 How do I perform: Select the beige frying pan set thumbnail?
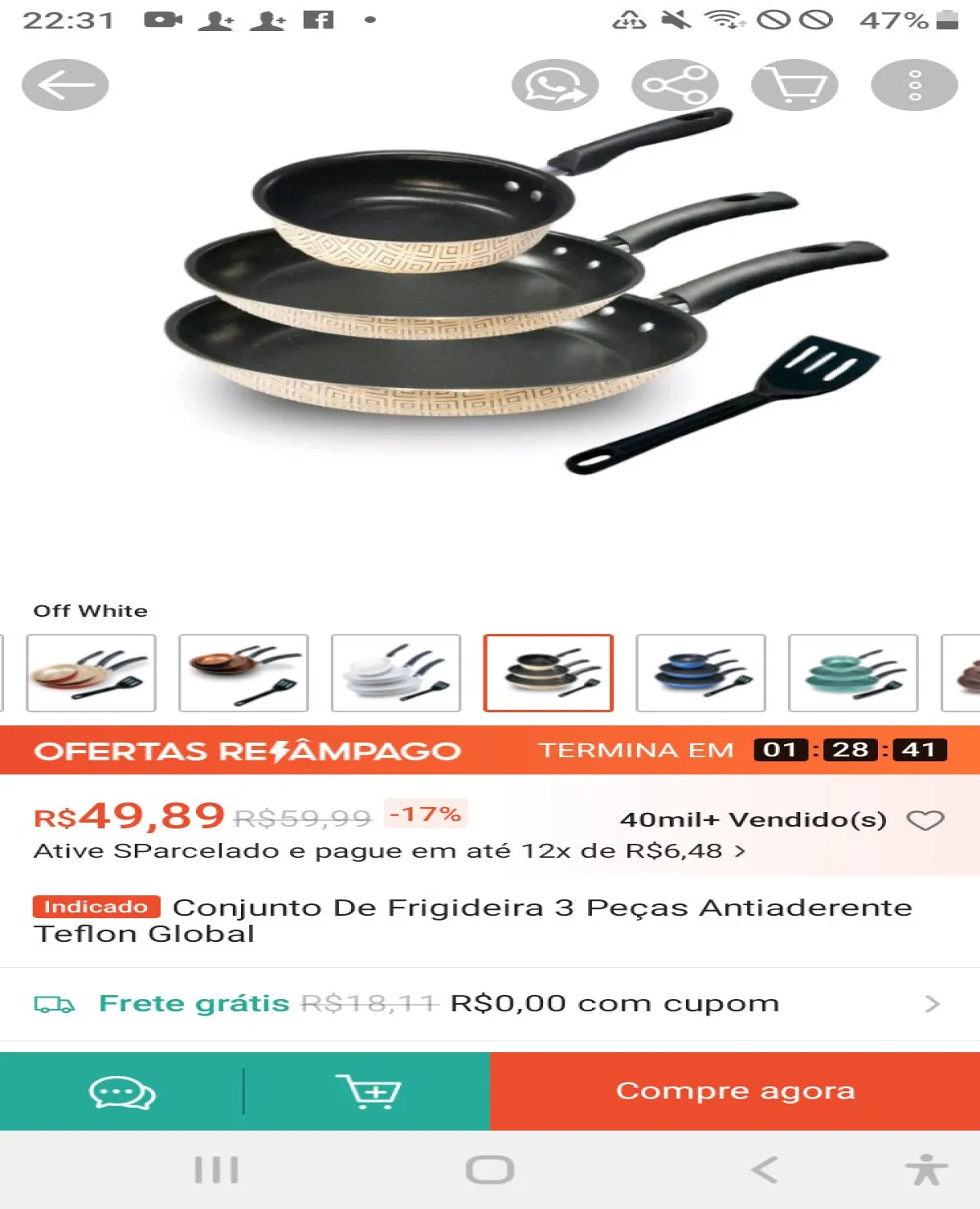91,673
